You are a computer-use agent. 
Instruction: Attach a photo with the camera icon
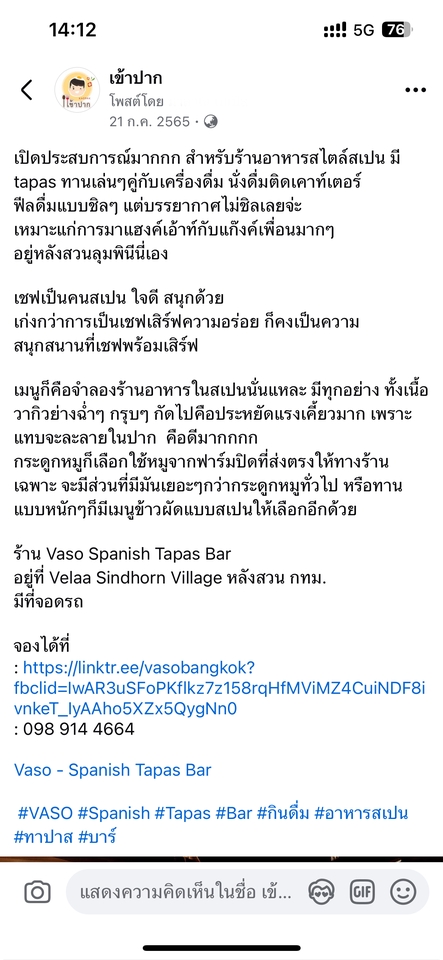[x=37, y=892]
